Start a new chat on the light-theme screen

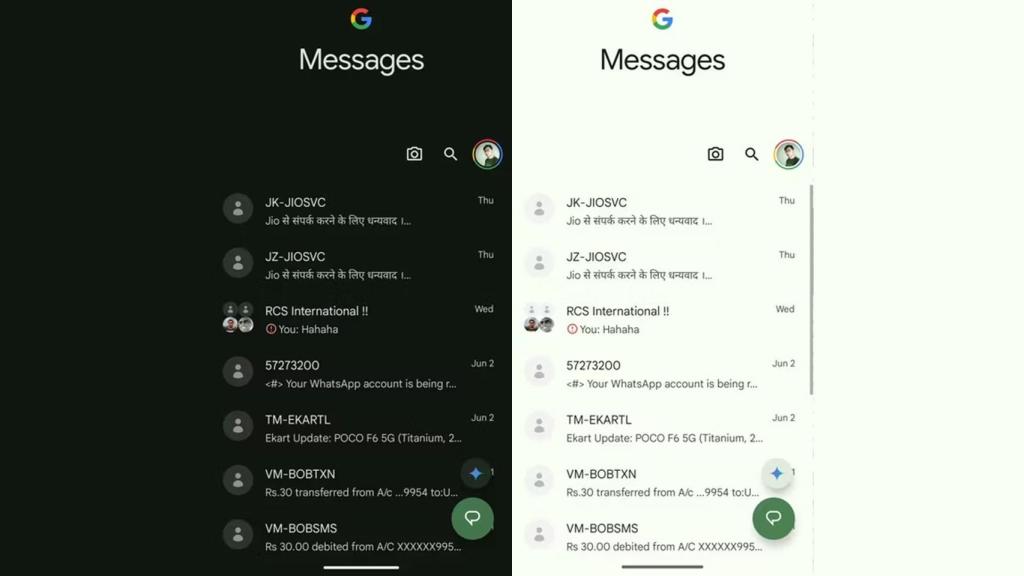[x=773, y=518]
